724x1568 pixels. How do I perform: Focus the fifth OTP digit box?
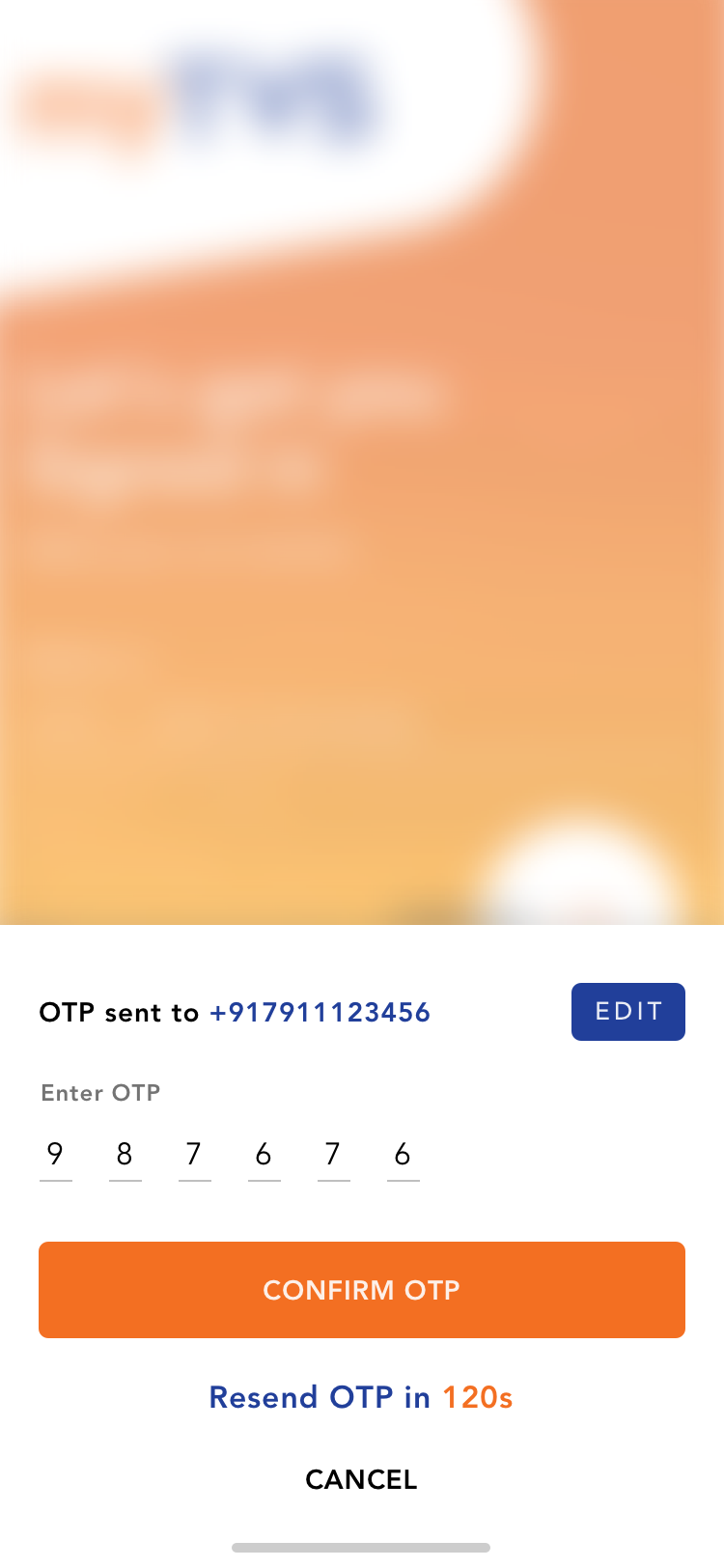[x=333, y=1155]
